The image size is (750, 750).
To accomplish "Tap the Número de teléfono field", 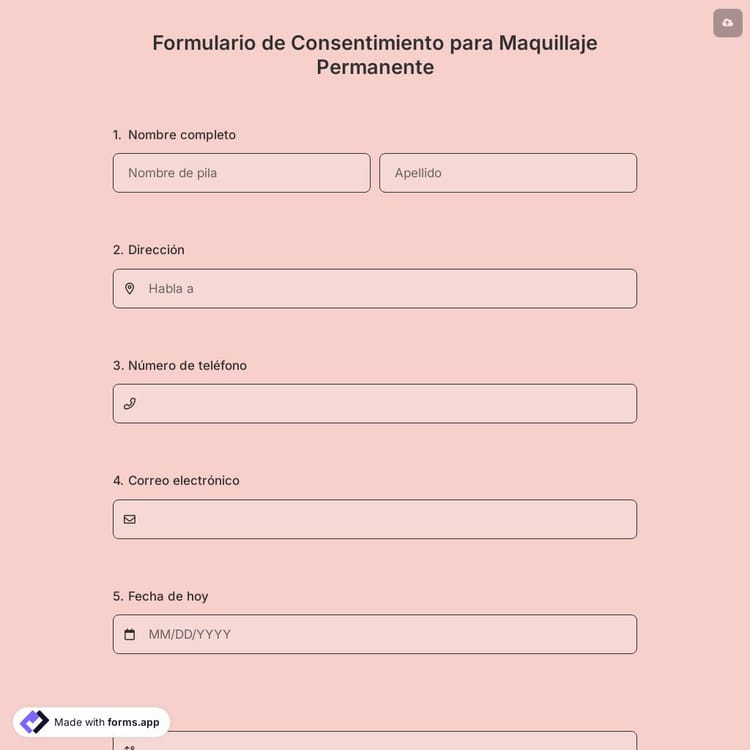I will [x=375, y=404].
